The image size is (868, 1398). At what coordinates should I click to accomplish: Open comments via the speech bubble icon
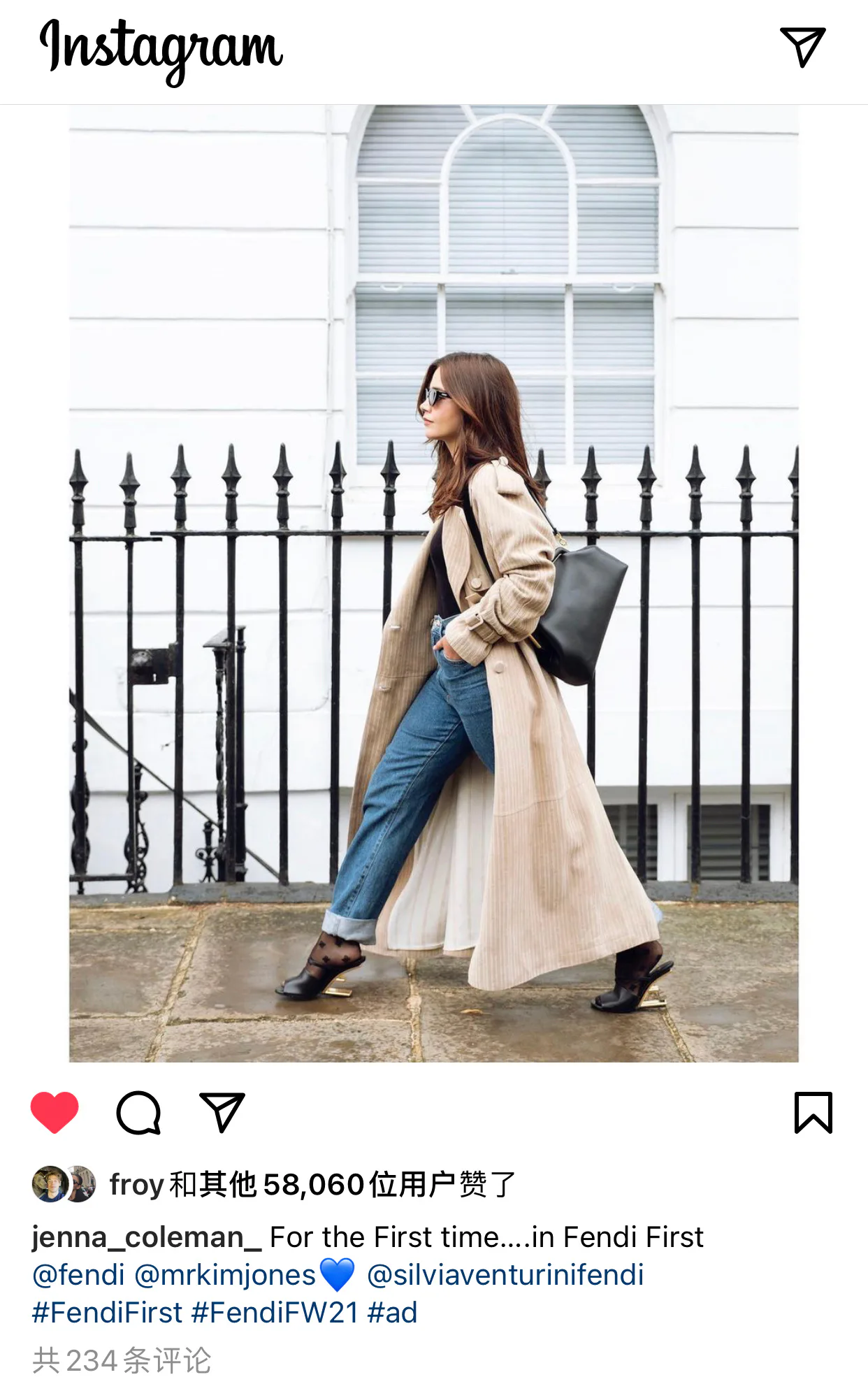tap(138, 1112)
